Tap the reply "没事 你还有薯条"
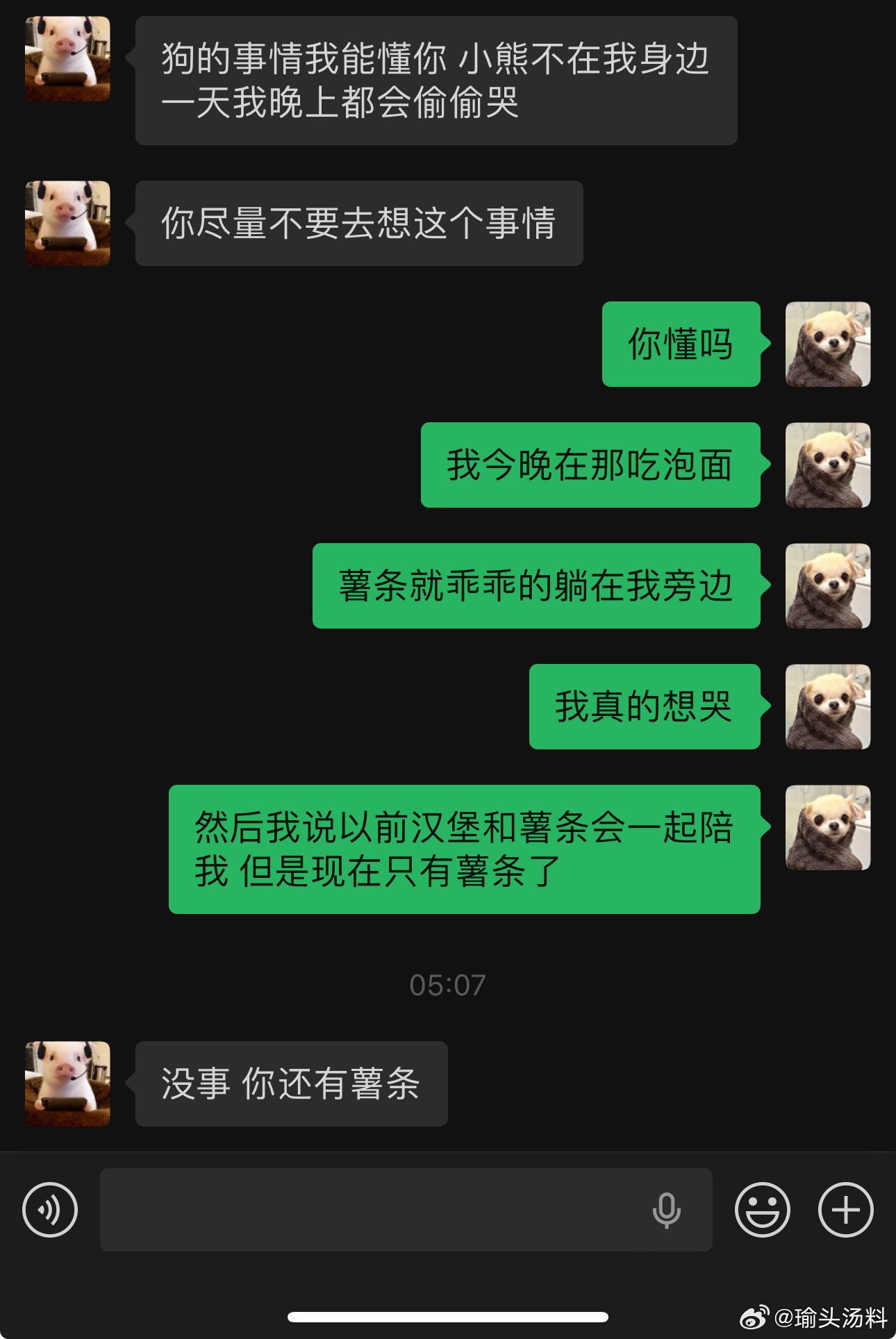Screen dimensions: 896x1339 tap(291, 1083)
